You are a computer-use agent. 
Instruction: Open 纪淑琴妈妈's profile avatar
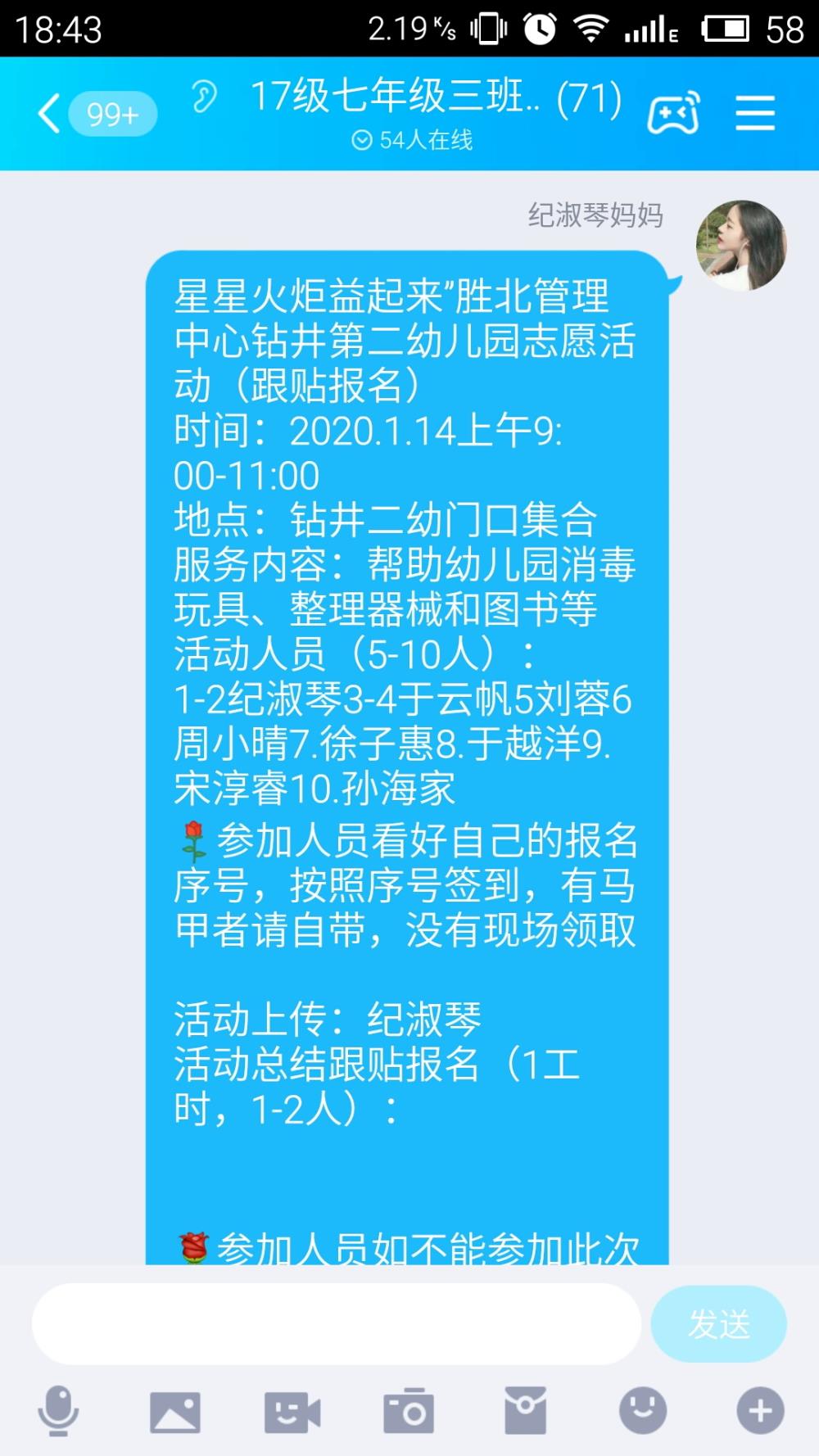coord(741,245)
